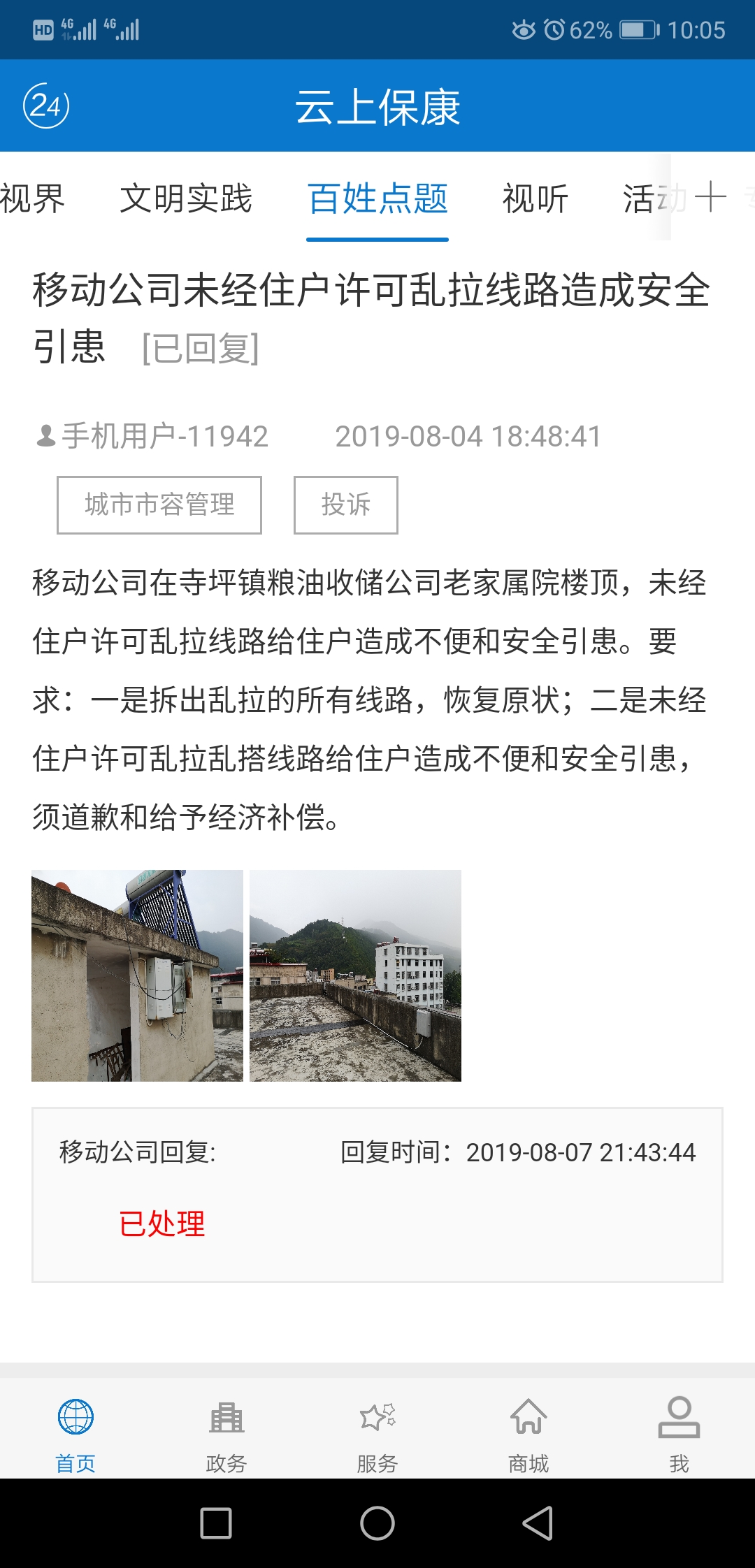Tap the plus icon to add channels
755x1568 pixels.
click(710, 196)
